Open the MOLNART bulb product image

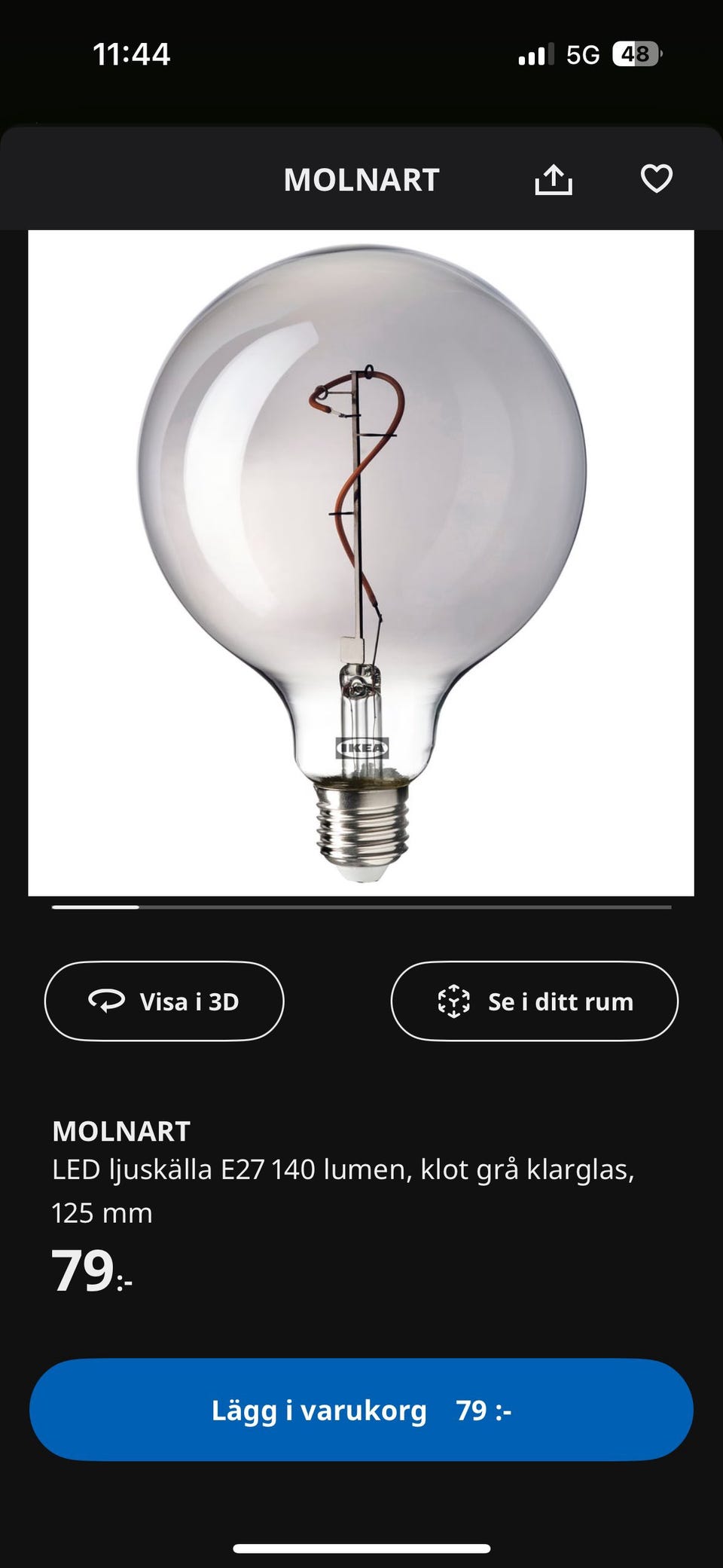pos(361,563)
